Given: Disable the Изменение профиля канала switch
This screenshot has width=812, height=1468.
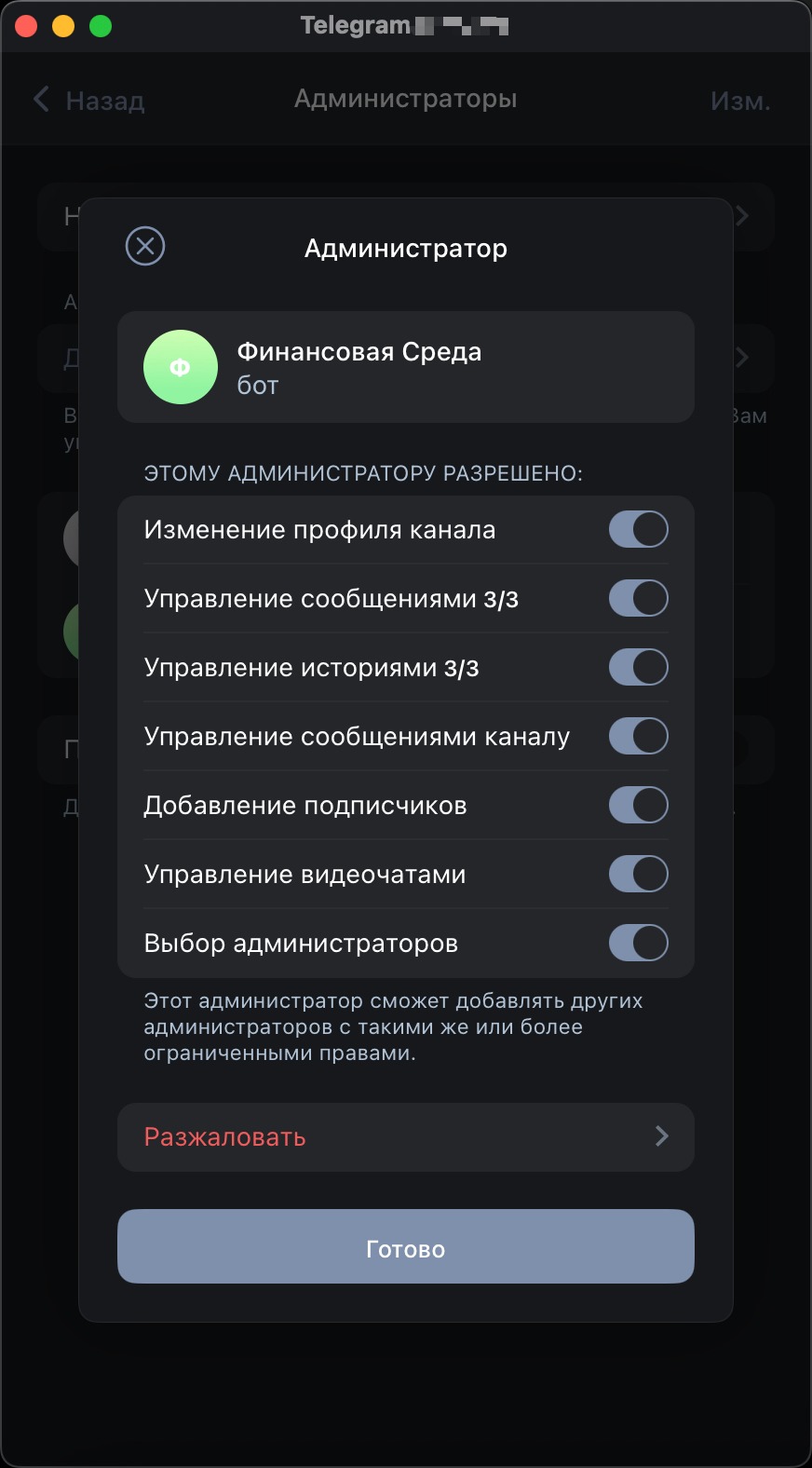Looking at the screenshot, I should coord(638,530).
